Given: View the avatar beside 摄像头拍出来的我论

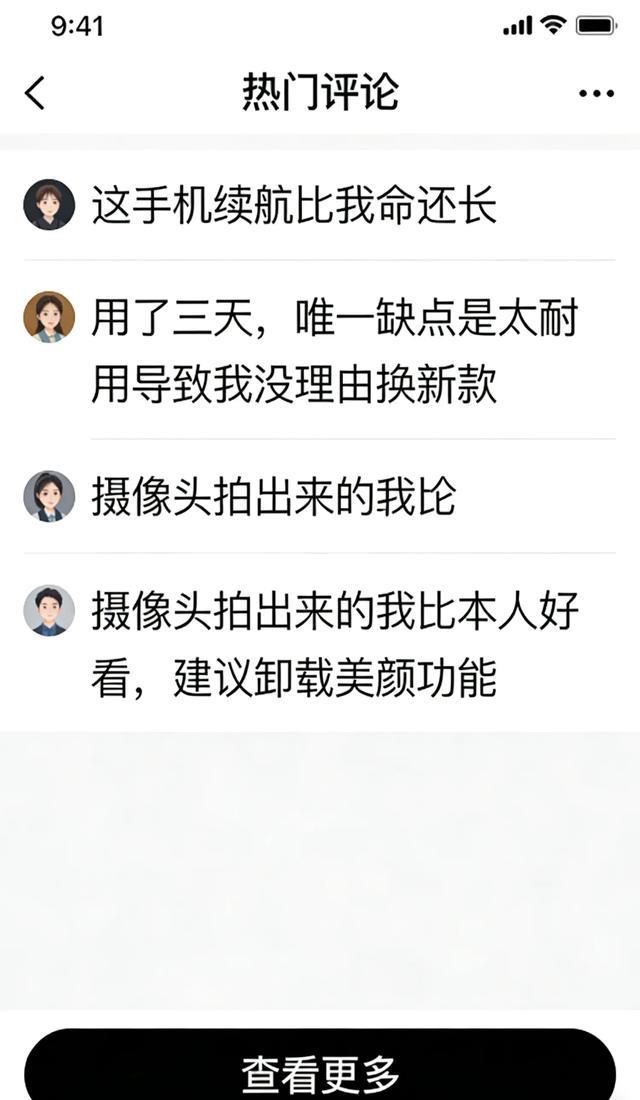Looking at the screenshot, I should click(x=49, y=496).
